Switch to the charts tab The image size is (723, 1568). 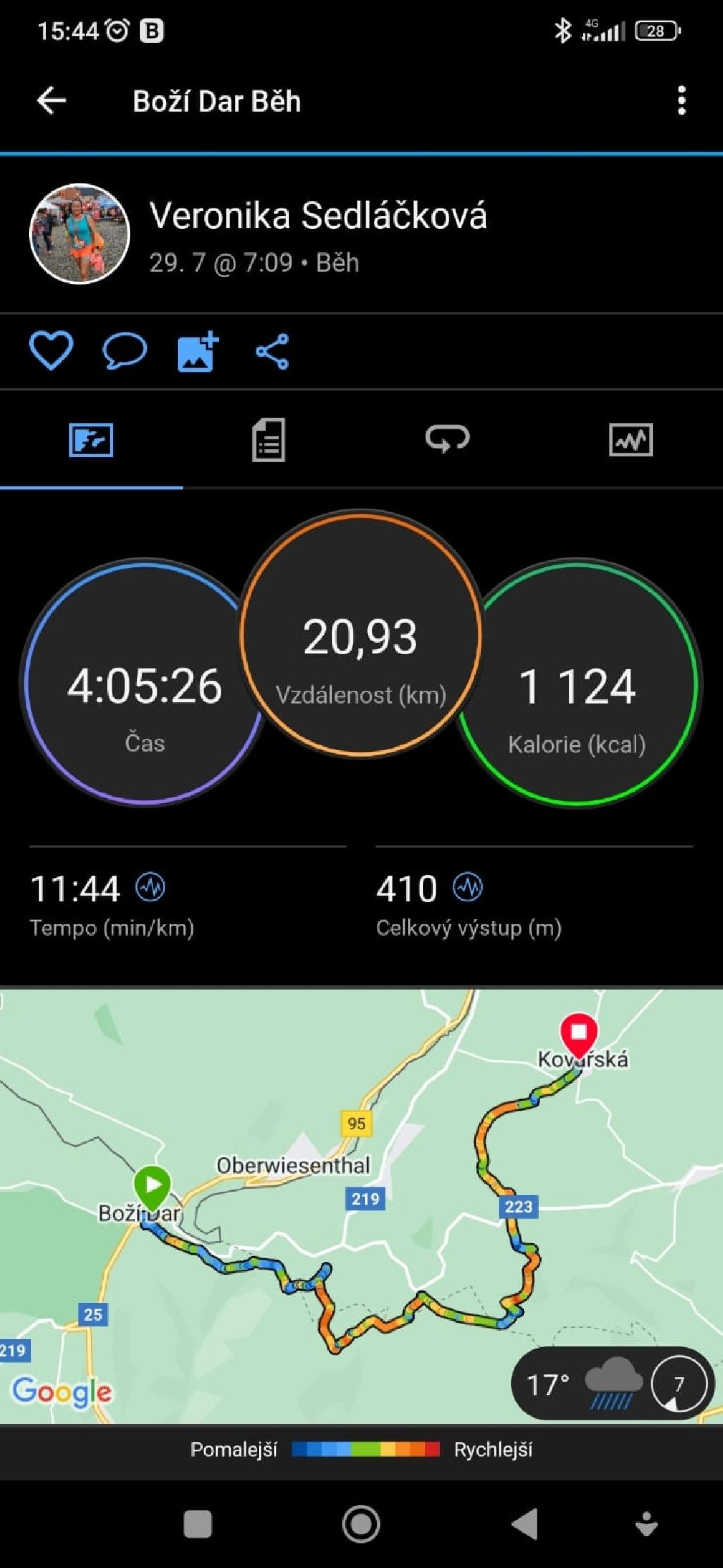click(x=631, y=440)
